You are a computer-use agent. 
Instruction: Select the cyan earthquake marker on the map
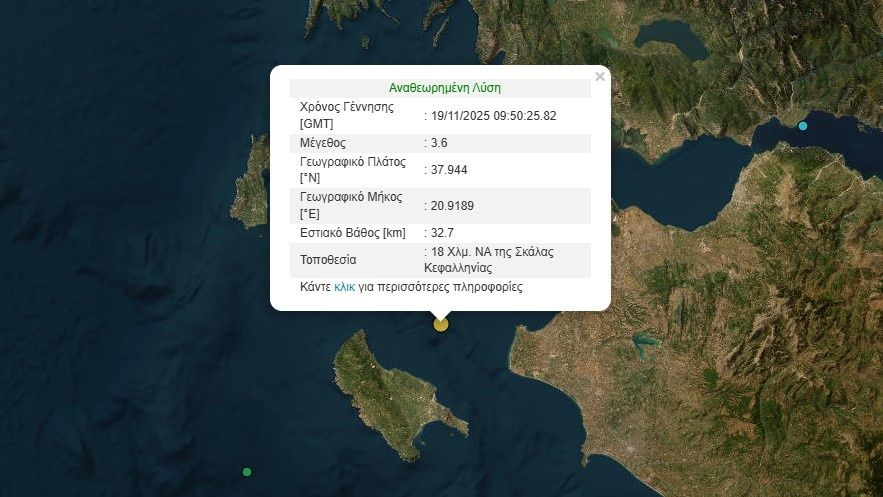803,126
